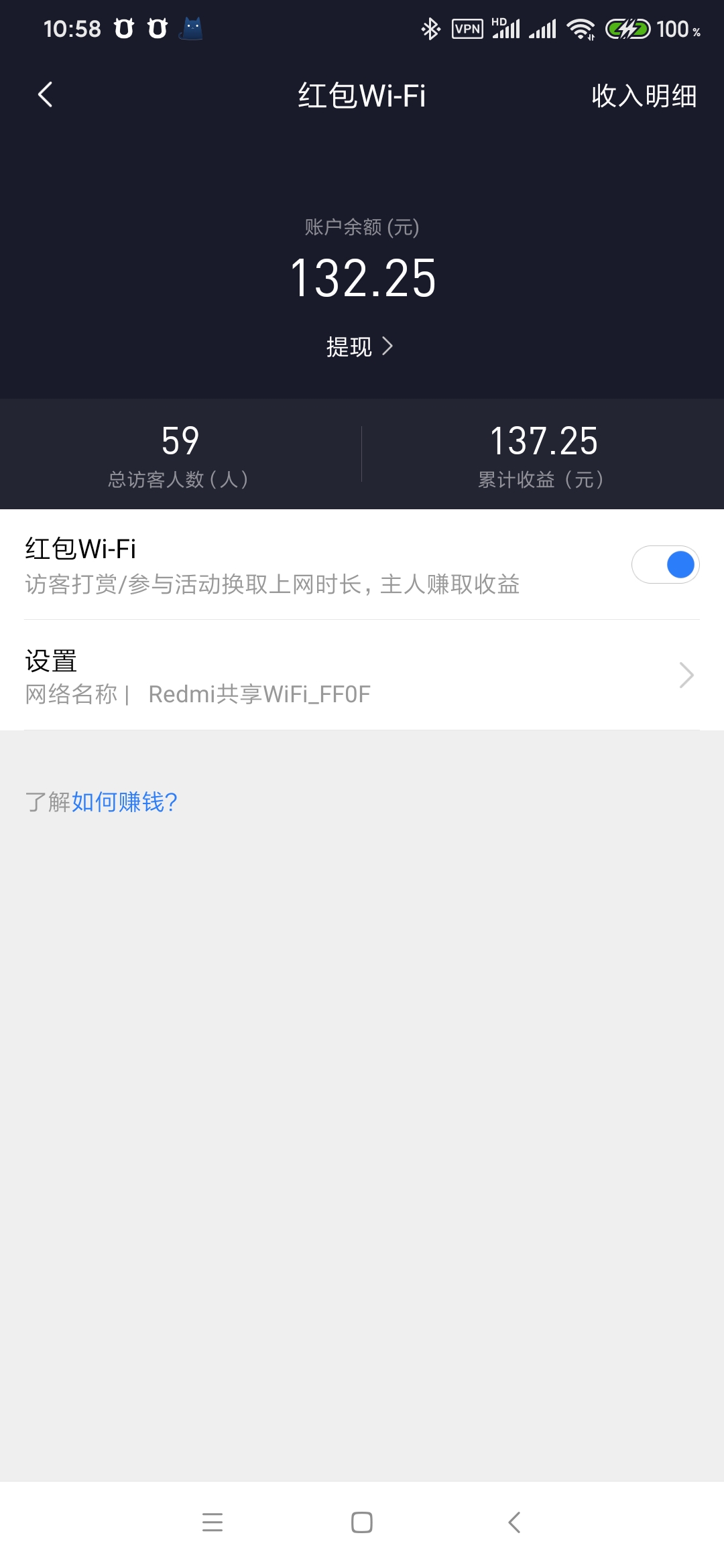Screen dimensions: 724x1568
Task: Open recent apps from navigation bar
Action: [212, 1522]
